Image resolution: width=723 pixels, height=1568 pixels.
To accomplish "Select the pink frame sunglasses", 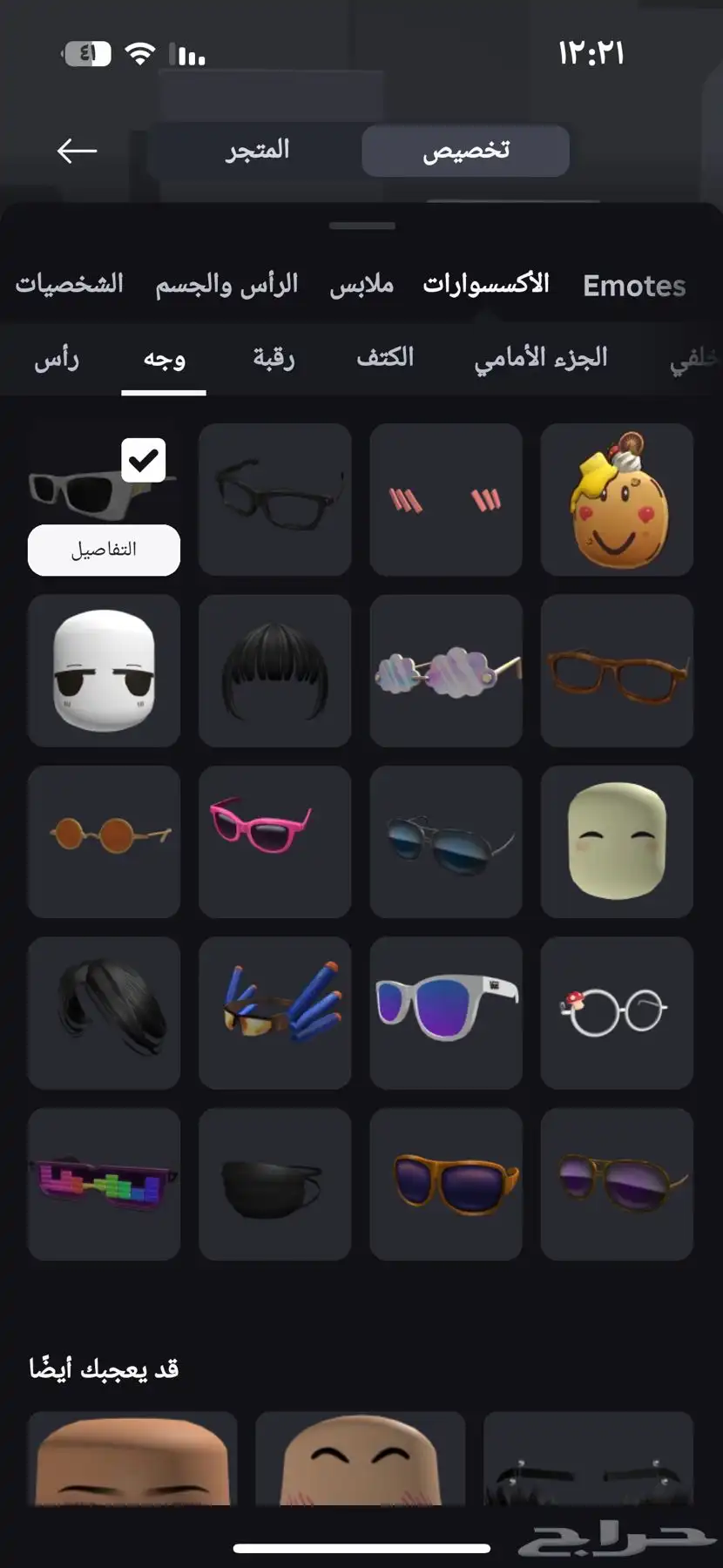I will pyautogui.click(x=274, y=841).
